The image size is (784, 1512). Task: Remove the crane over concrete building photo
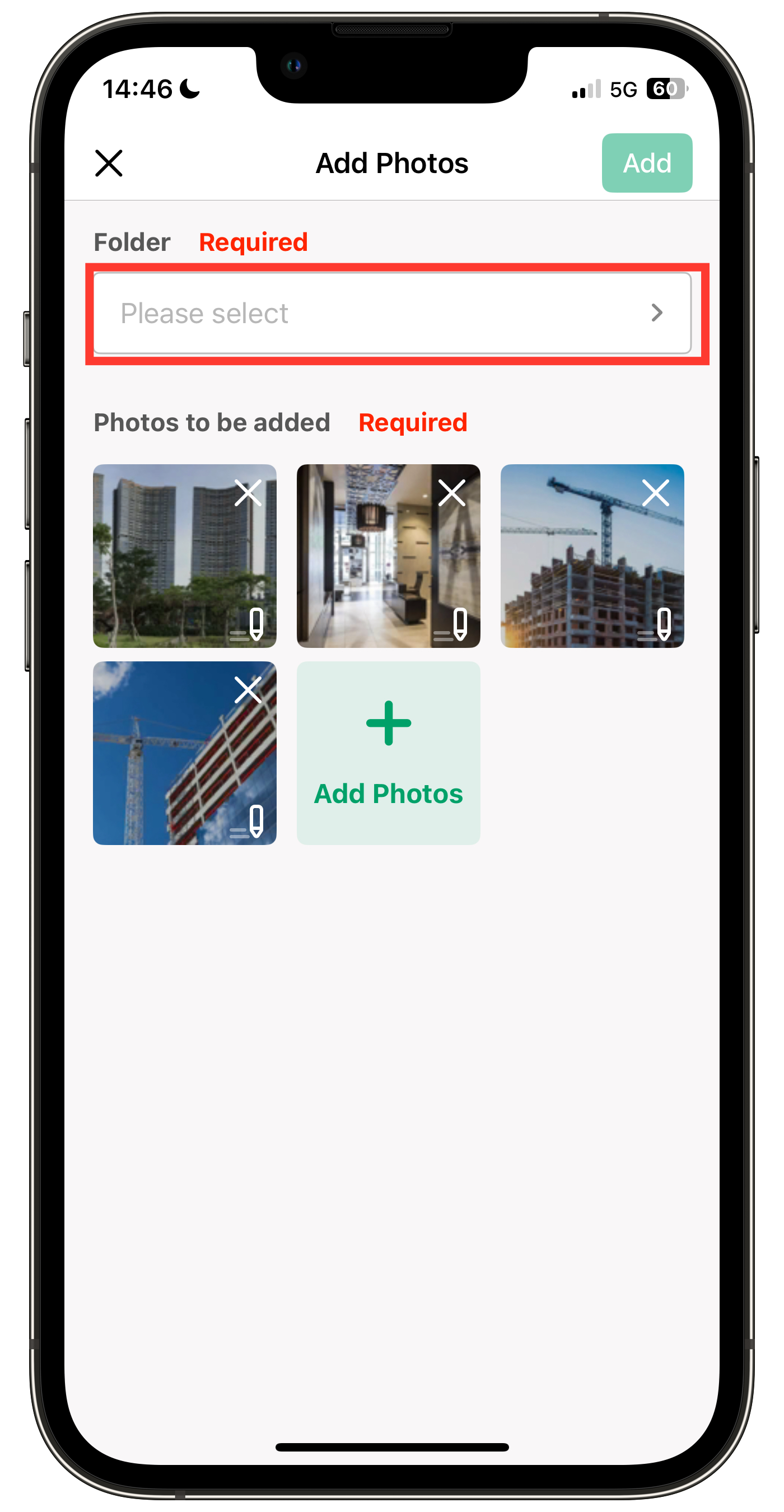point(656,493)
